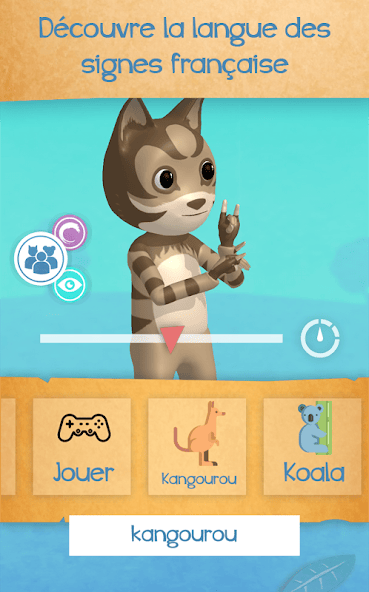This screenshot has height=592, width=369.
Task: Select the Kangourou sign card
Action: point(197,446)
